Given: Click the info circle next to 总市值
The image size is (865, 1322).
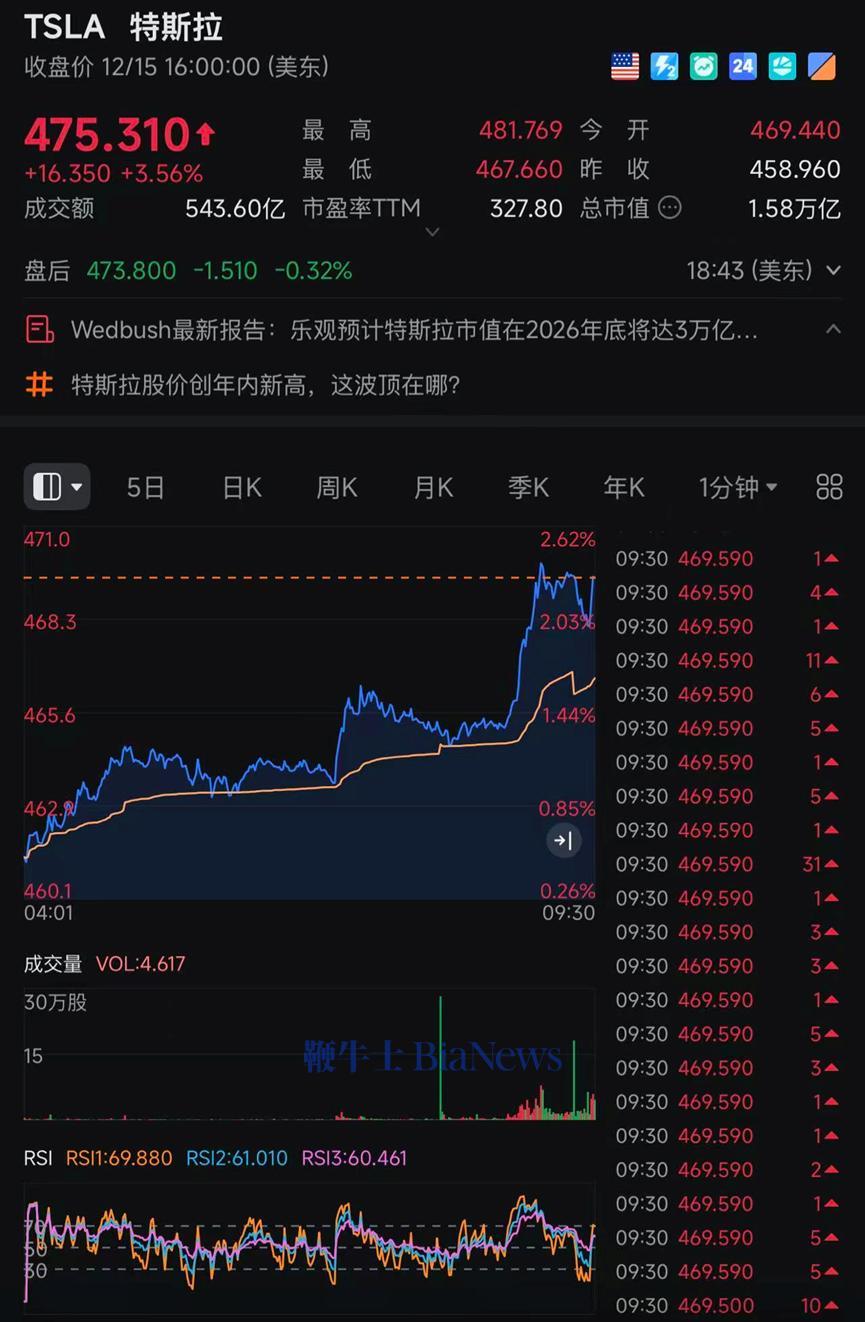Looking at the screenshot, I should [669, 208].
